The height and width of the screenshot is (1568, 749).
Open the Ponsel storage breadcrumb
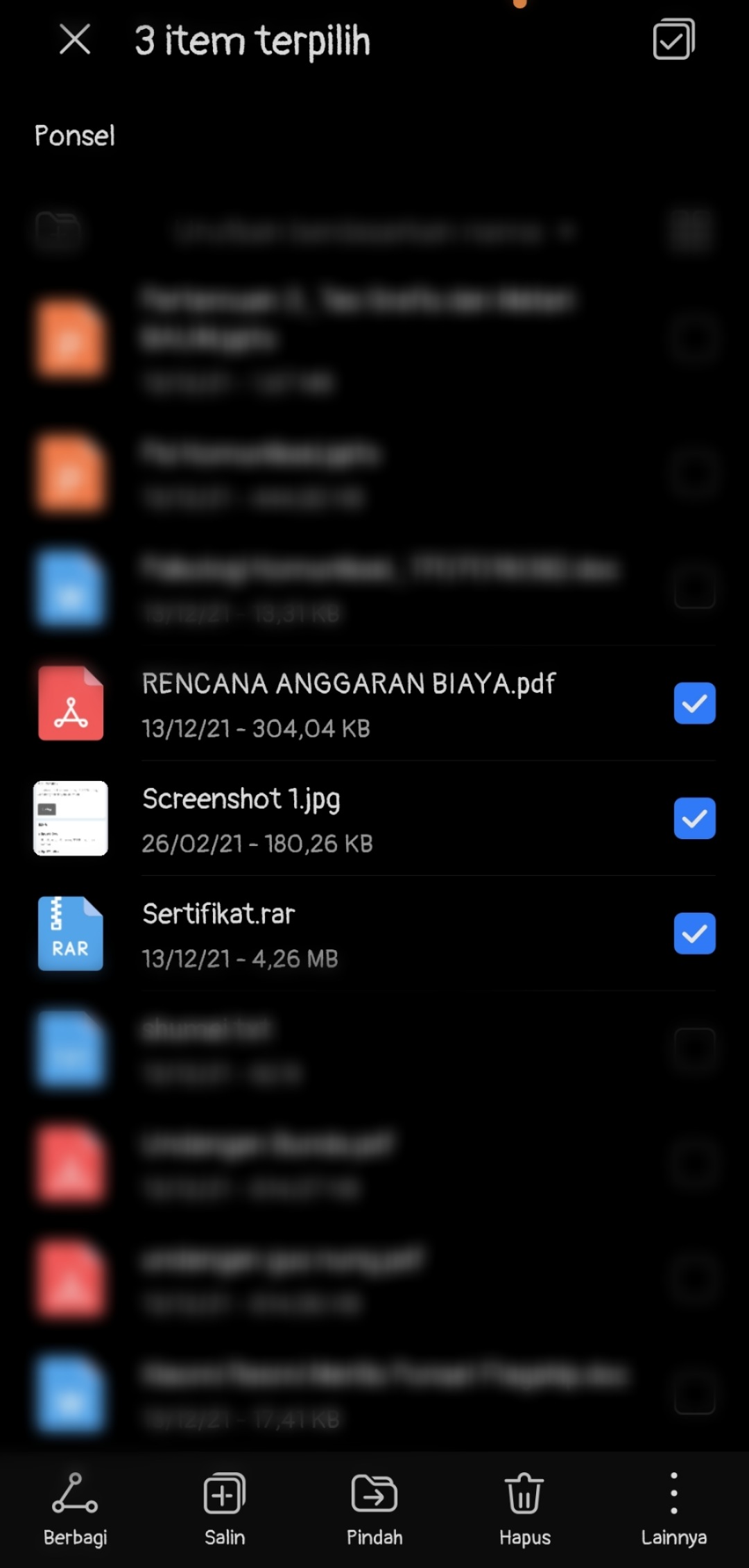pyautogui.click(x=75, y=136)
